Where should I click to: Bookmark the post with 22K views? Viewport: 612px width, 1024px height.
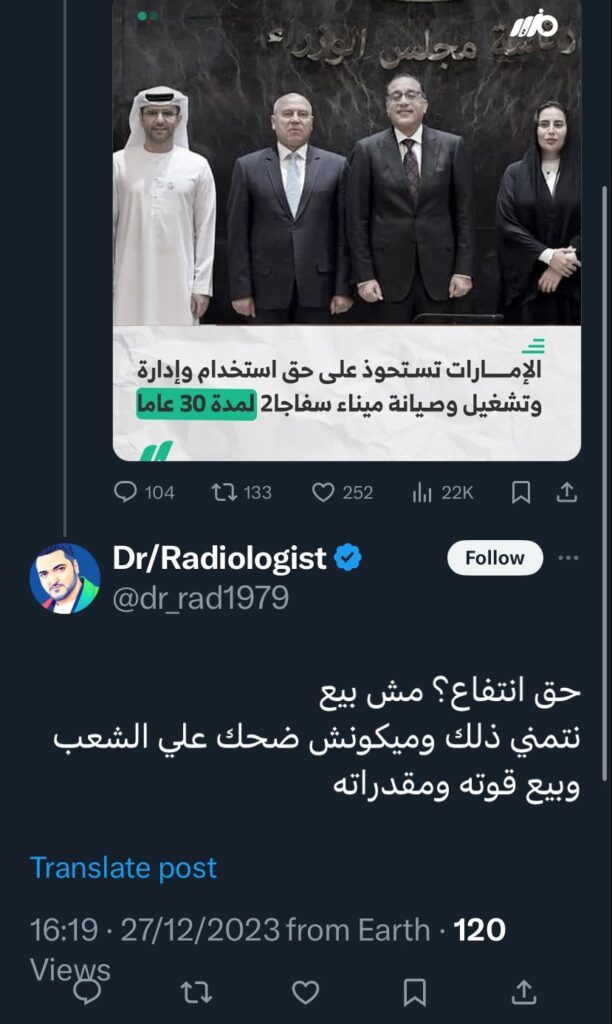(x=520, y=492)
